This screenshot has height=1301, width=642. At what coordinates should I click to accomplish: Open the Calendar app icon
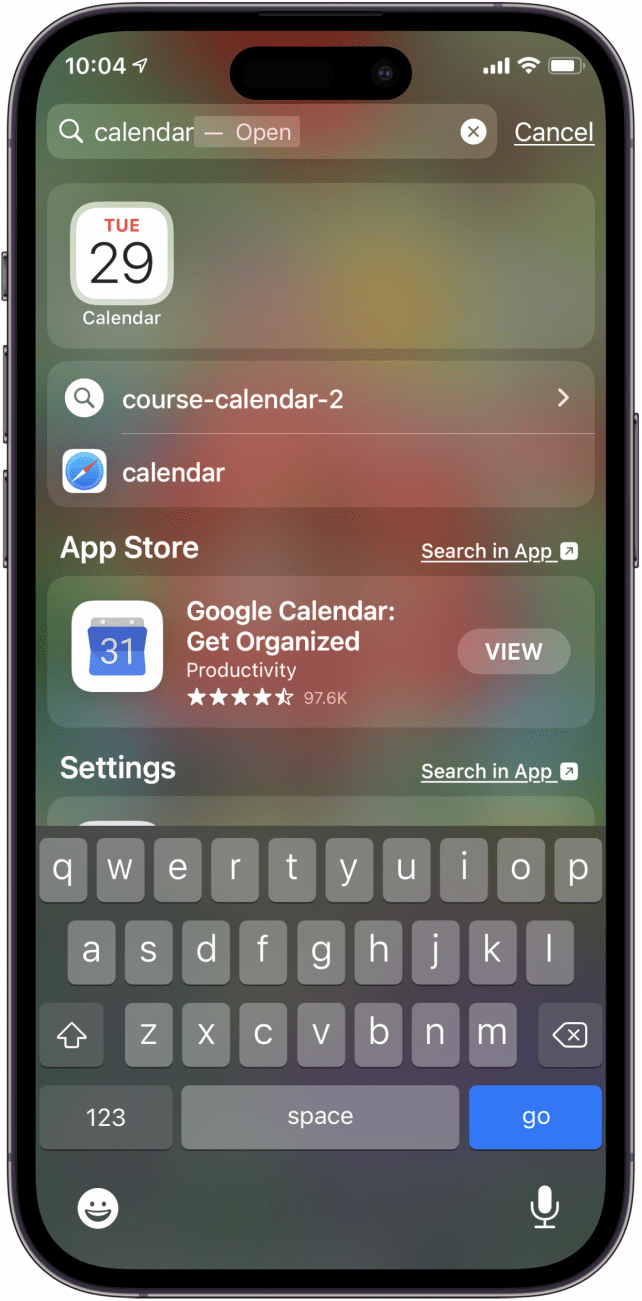point(121,255)
